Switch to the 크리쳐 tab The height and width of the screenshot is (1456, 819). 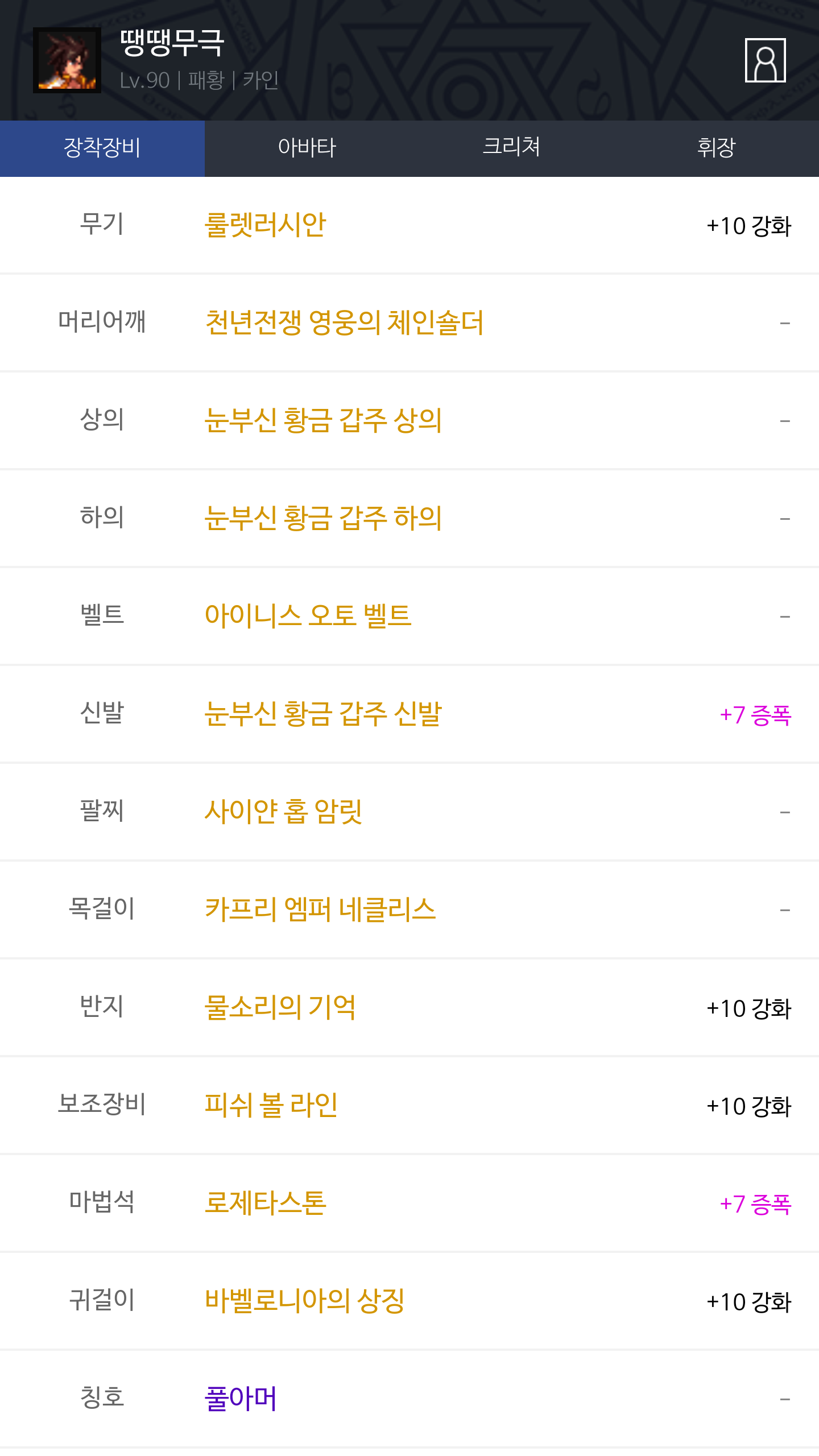(512, 148)
